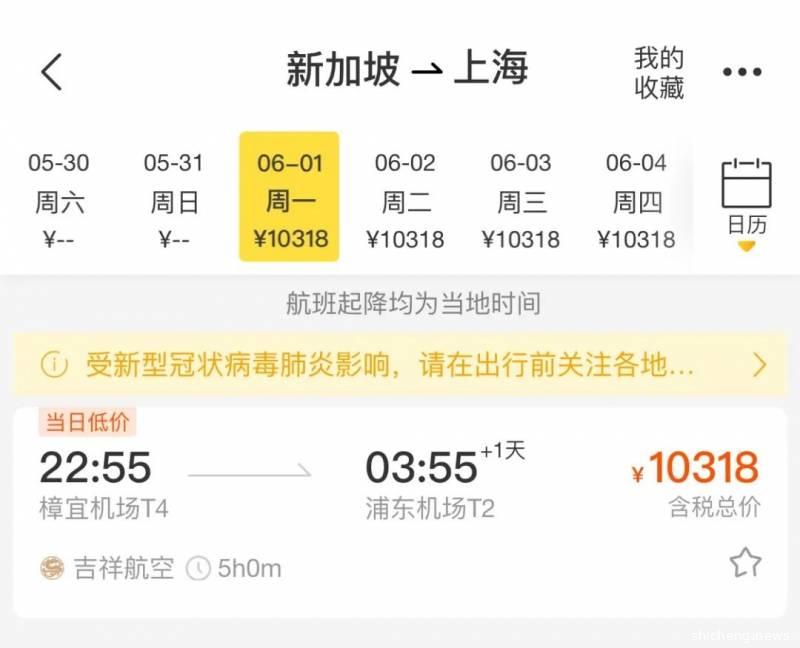Select the 06-01 周一 date

coord(290,198)
